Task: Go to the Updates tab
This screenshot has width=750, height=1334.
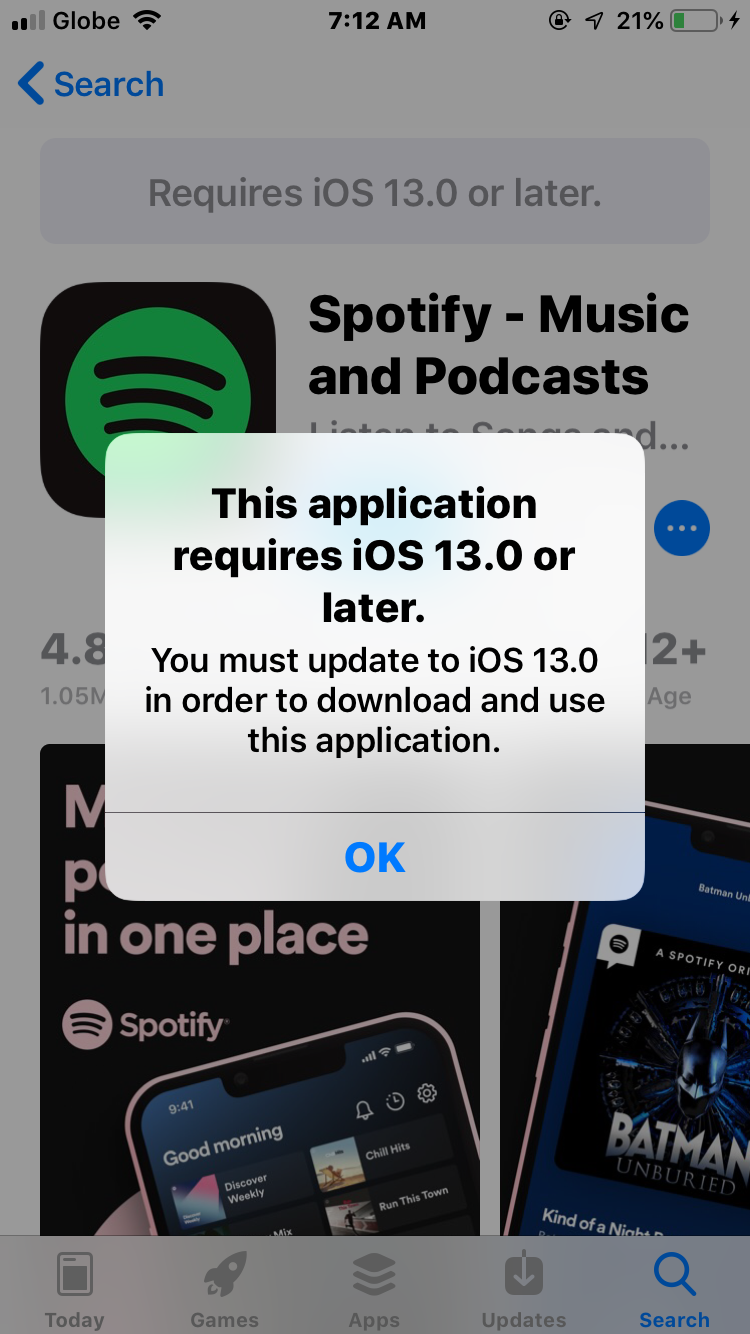Action: [x=524, y=1288]
